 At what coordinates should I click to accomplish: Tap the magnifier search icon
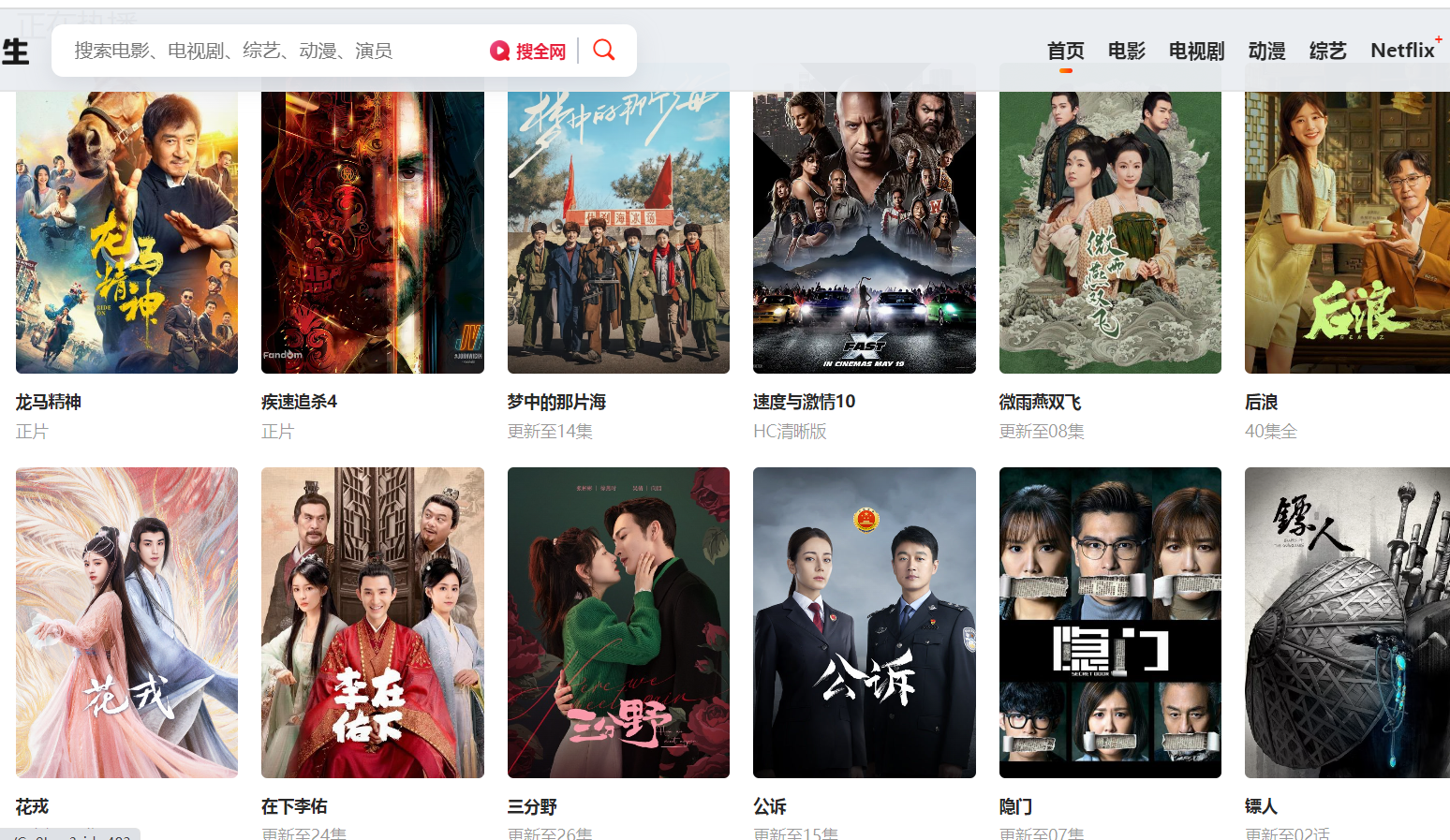tap(604, 51)
